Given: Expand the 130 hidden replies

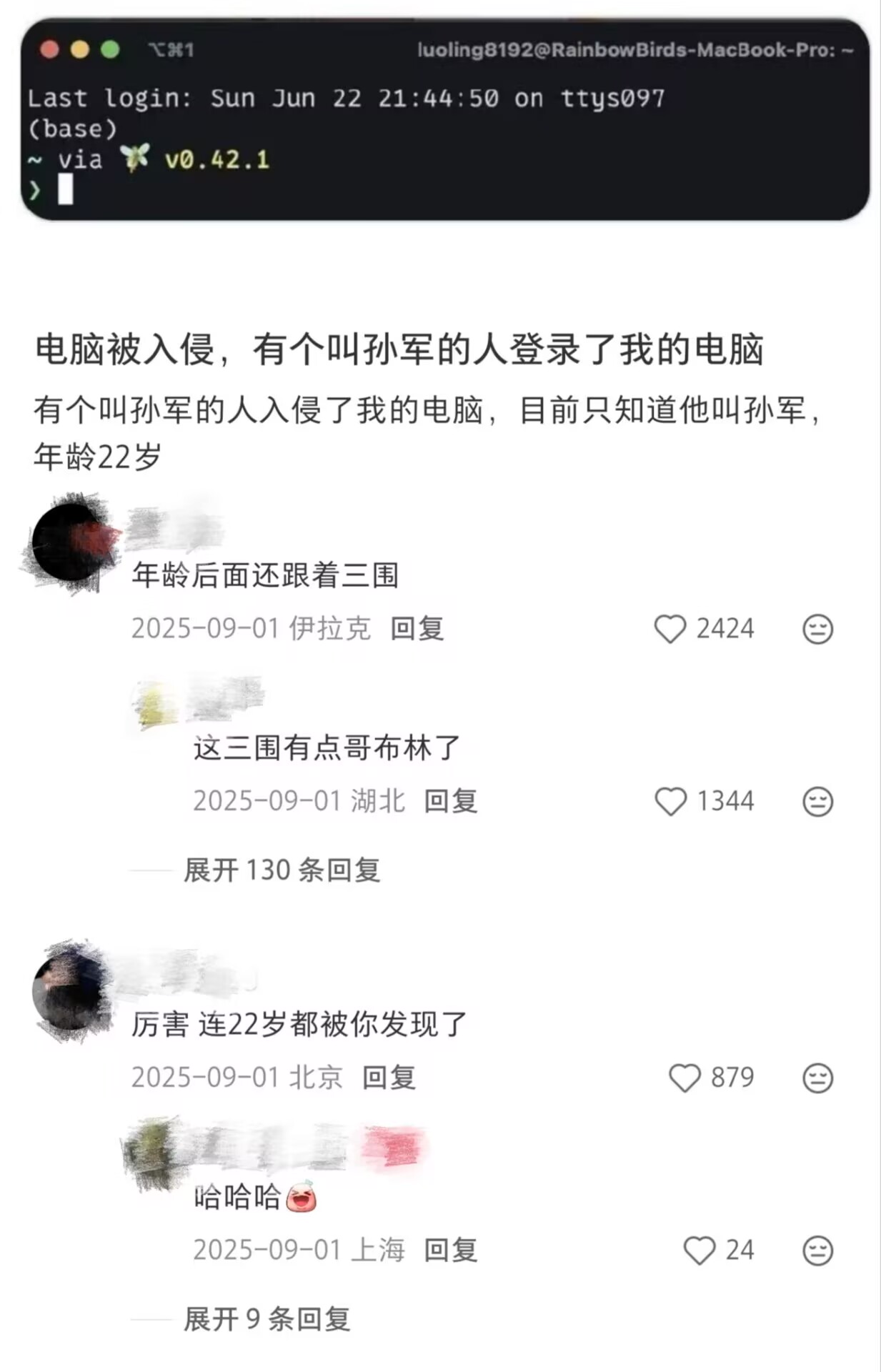Looking at the screenshot, I should pos(282,870).
